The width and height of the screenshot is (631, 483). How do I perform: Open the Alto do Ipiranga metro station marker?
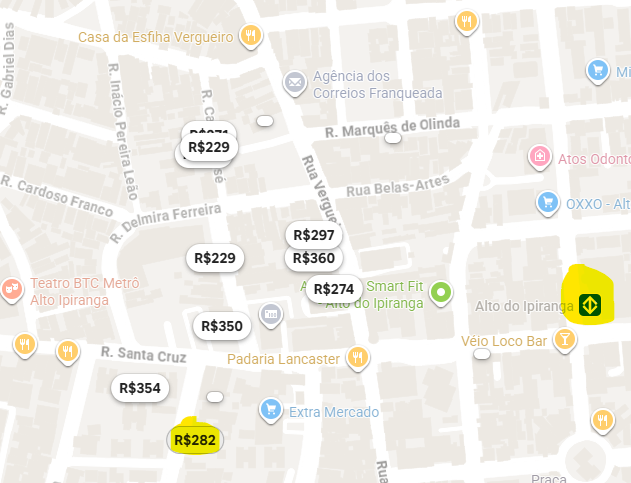coord(590,304)
